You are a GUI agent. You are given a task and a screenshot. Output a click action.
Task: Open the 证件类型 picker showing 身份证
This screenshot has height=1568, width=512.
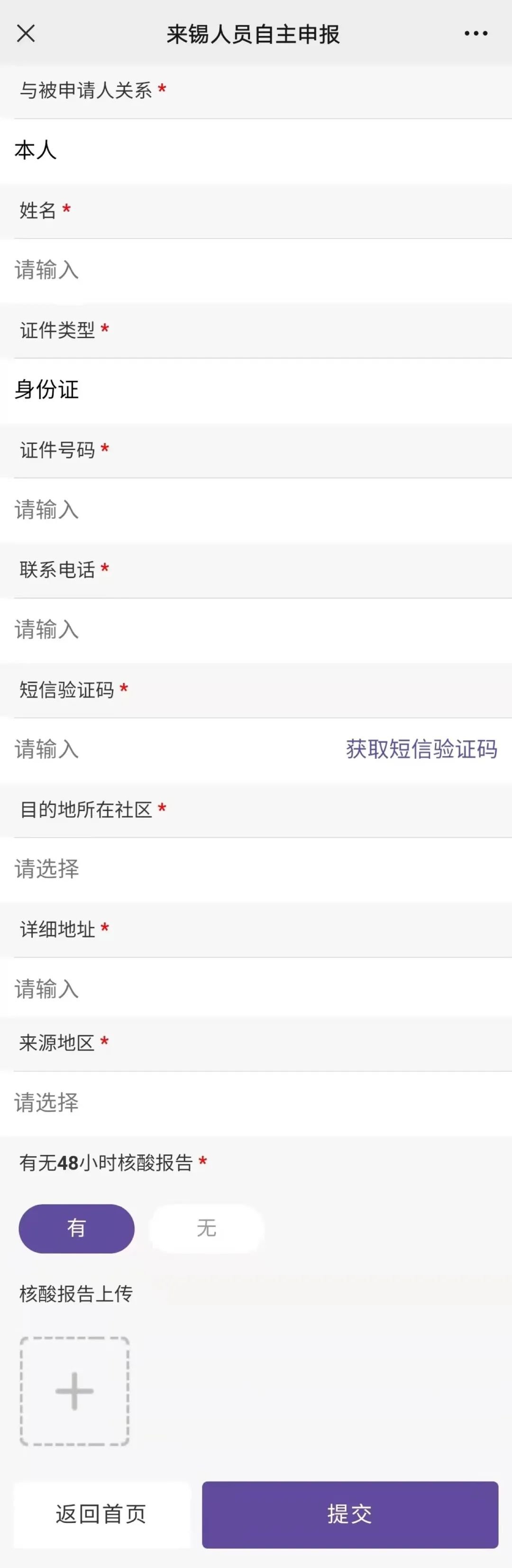pos(256,389)
